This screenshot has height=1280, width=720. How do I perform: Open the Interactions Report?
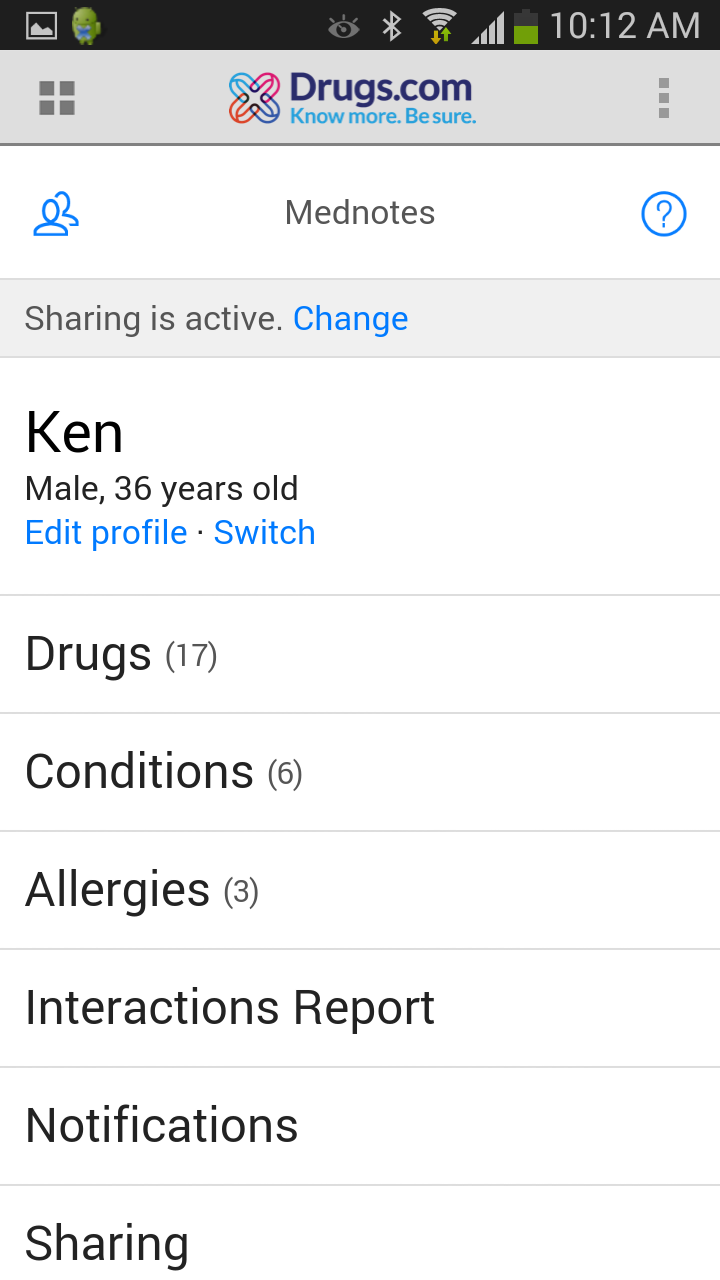(230, 1007)
